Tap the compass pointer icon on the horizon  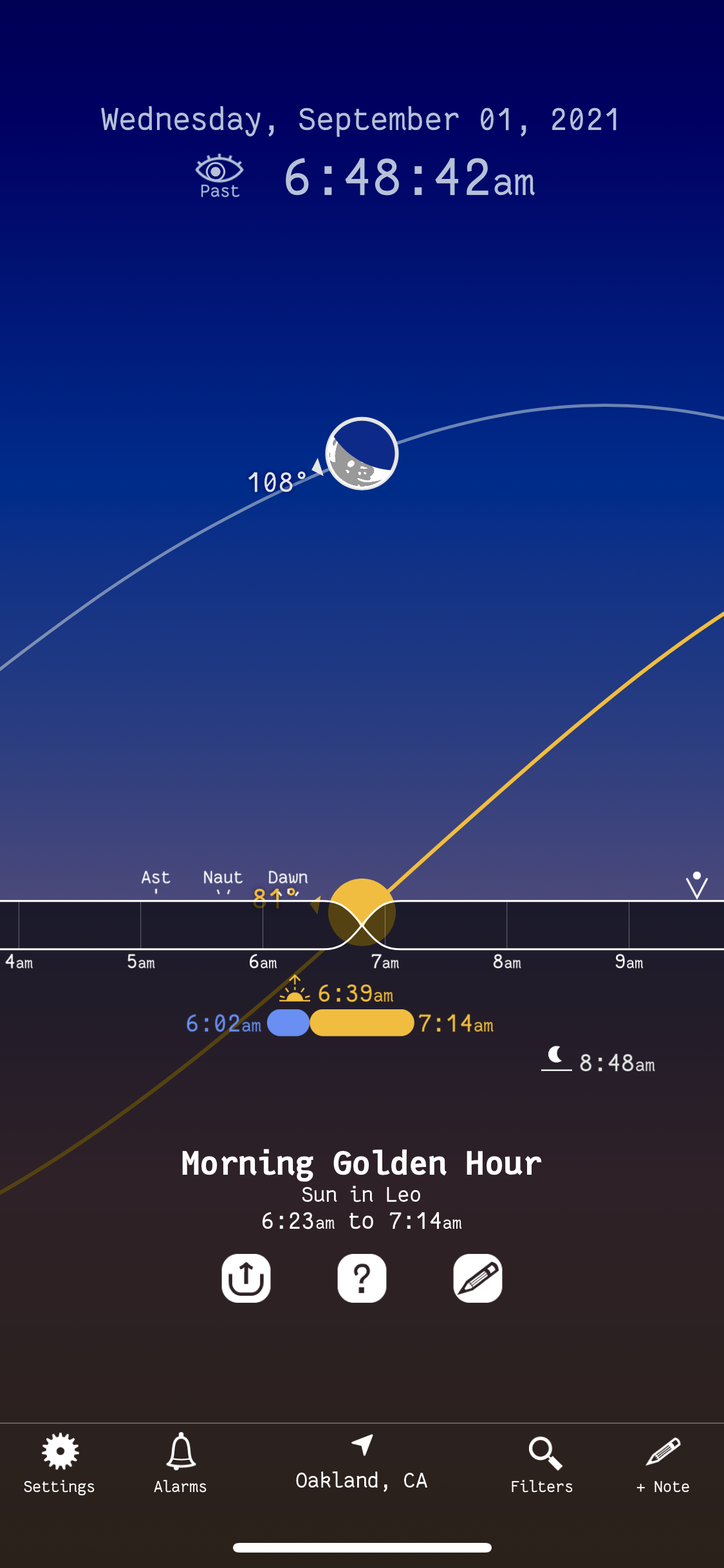pos(696,885)
